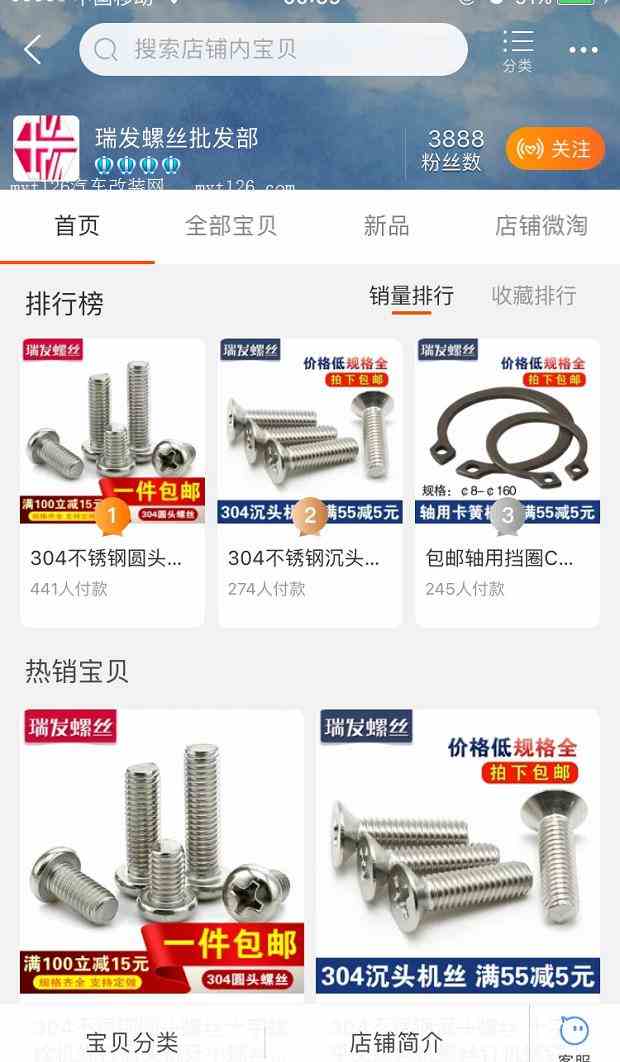Open the 304不锈钢沉头 ranked product card
Image resolution: width=620 pixels, height=1062 pixels.
coord(310,480)
